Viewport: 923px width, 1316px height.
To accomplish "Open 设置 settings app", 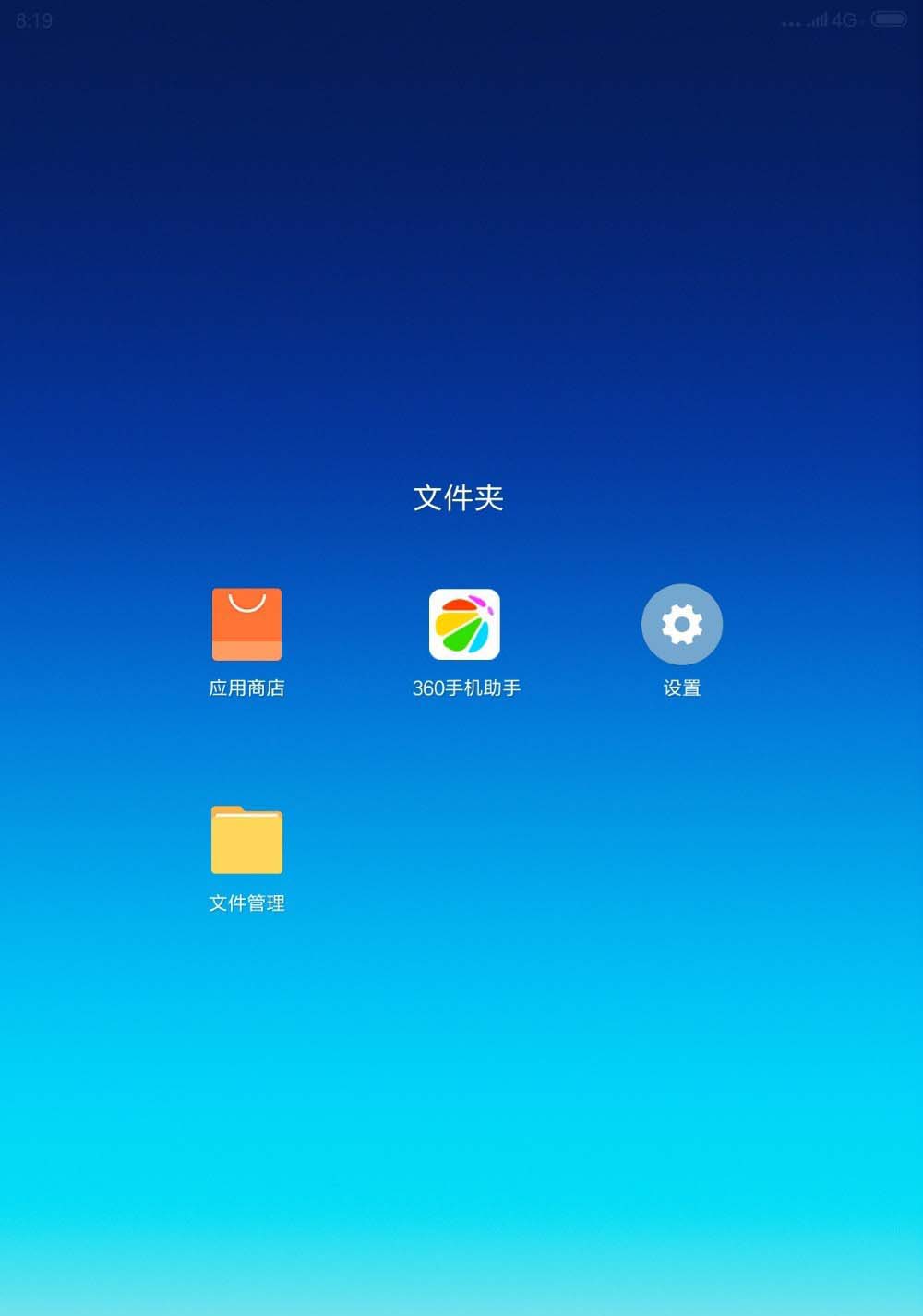I will [681, 625].
